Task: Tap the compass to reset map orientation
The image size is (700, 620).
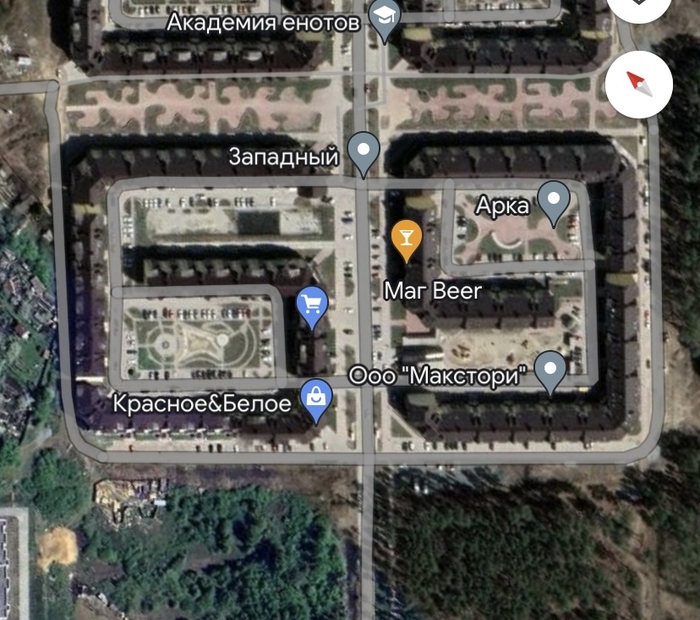Action: point(639,83)
